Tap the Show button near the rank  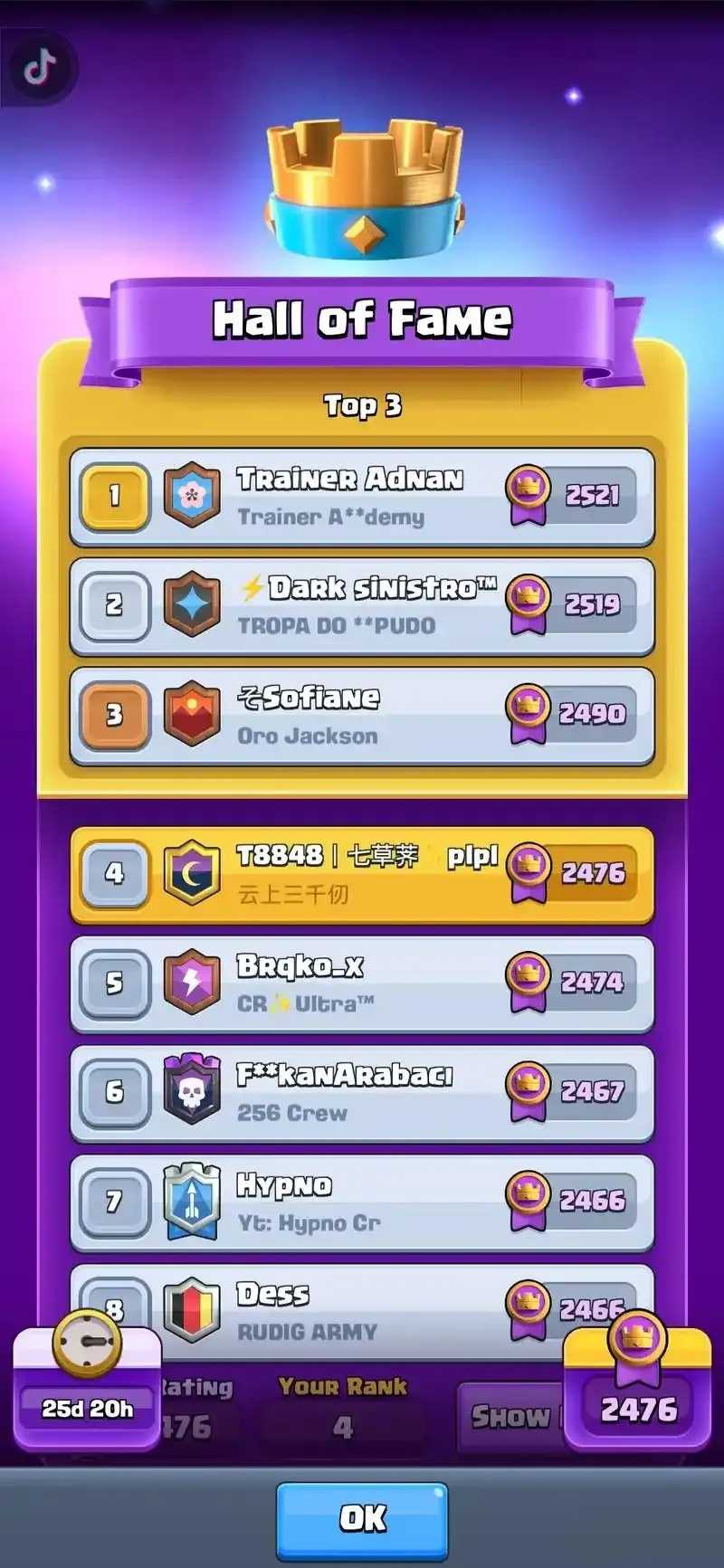(x=511, y=1416)
